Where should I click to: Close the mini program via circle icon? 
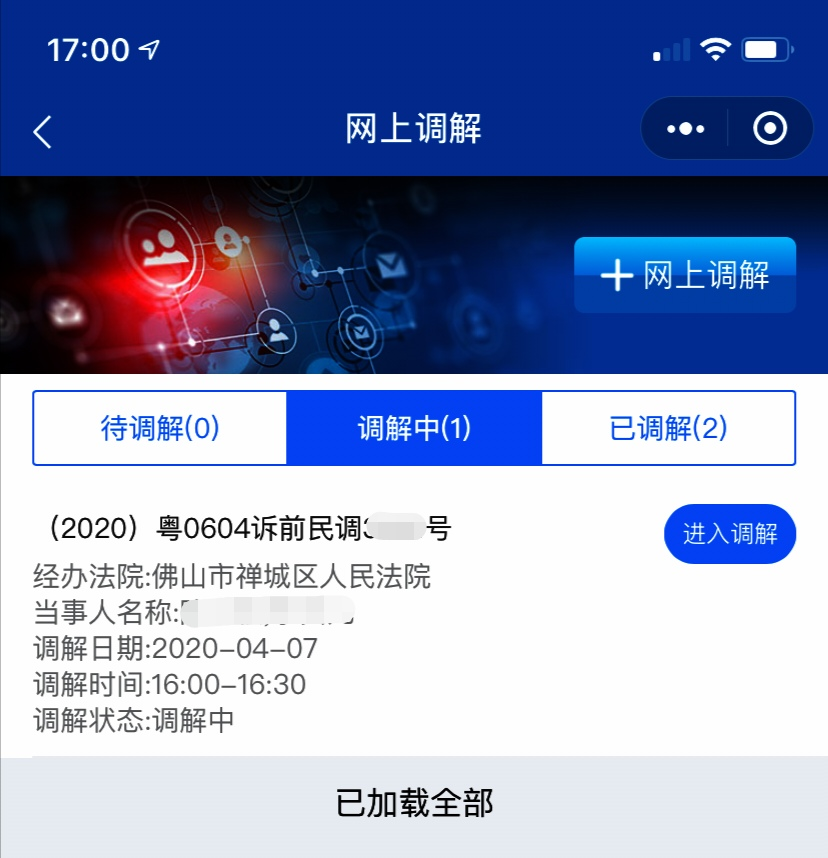tap(769, 129)
